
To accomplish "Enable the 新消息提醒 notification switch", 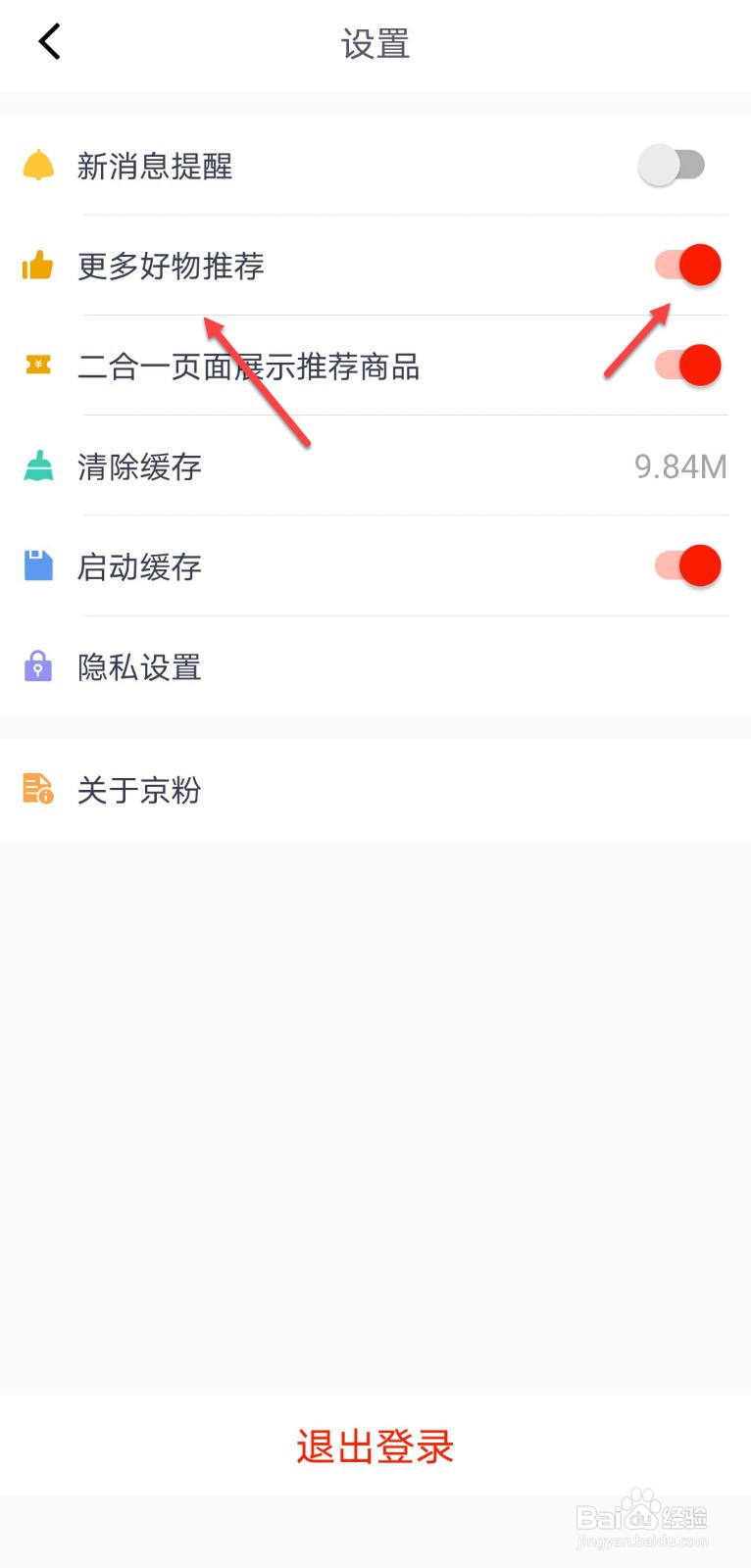I will click(x=675, y=165).
